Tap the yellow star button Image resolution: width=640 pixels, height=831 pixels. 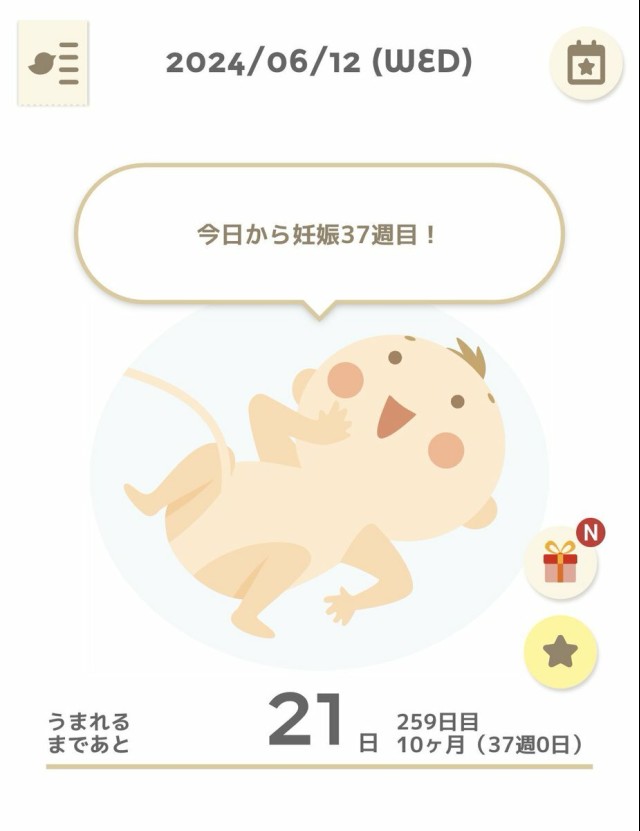coord(561,653)
